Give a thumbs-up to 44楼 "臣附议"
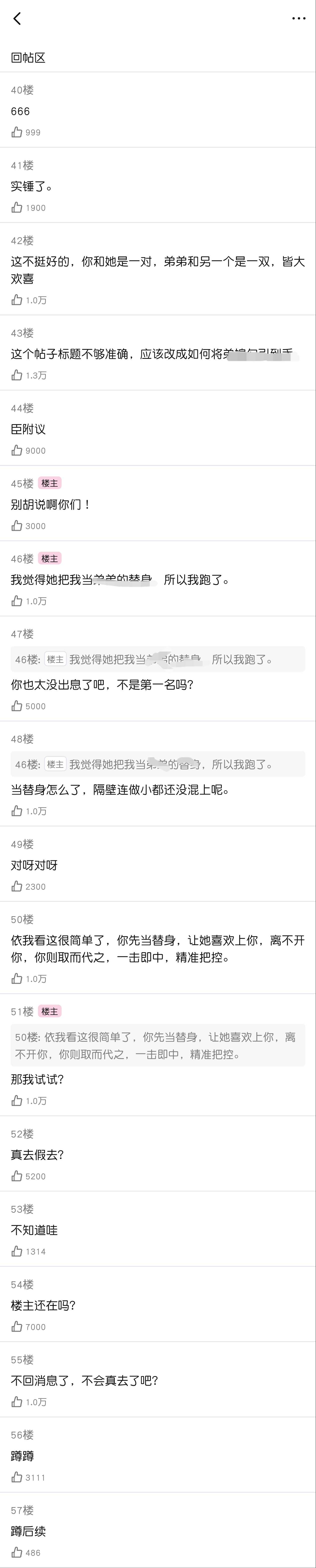316x1568 pixels. click(x=17, y=450)
